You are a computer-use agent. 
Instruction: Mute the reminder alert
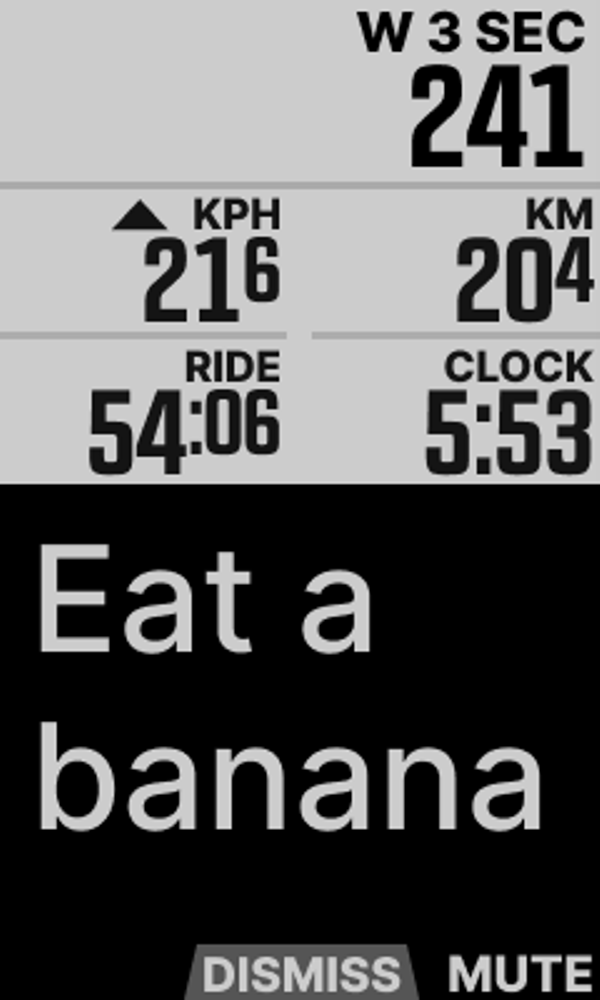click(x=519, y=973)
